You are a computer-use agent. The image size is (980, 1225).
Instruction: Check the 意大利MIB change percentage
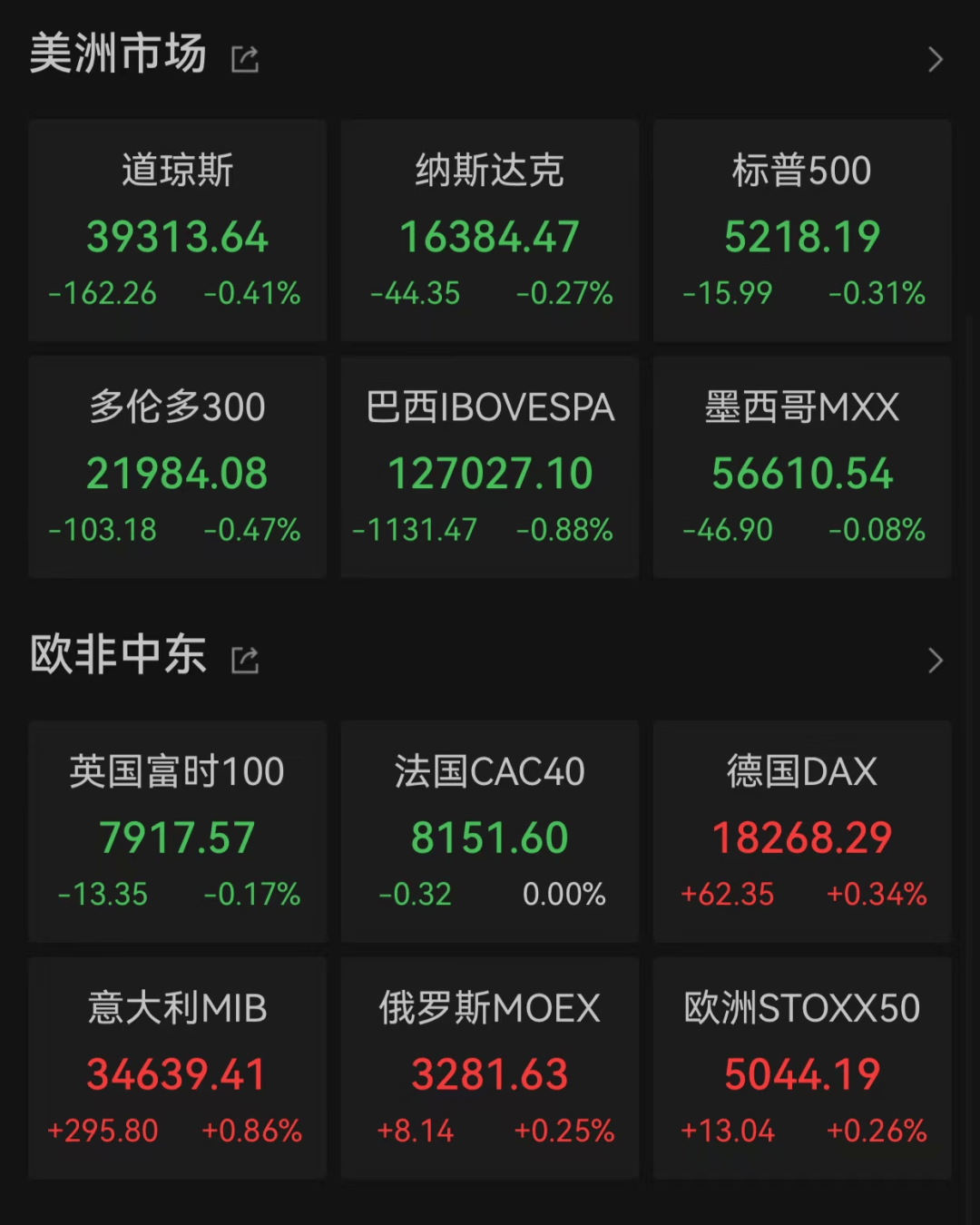pos(255,1131)
